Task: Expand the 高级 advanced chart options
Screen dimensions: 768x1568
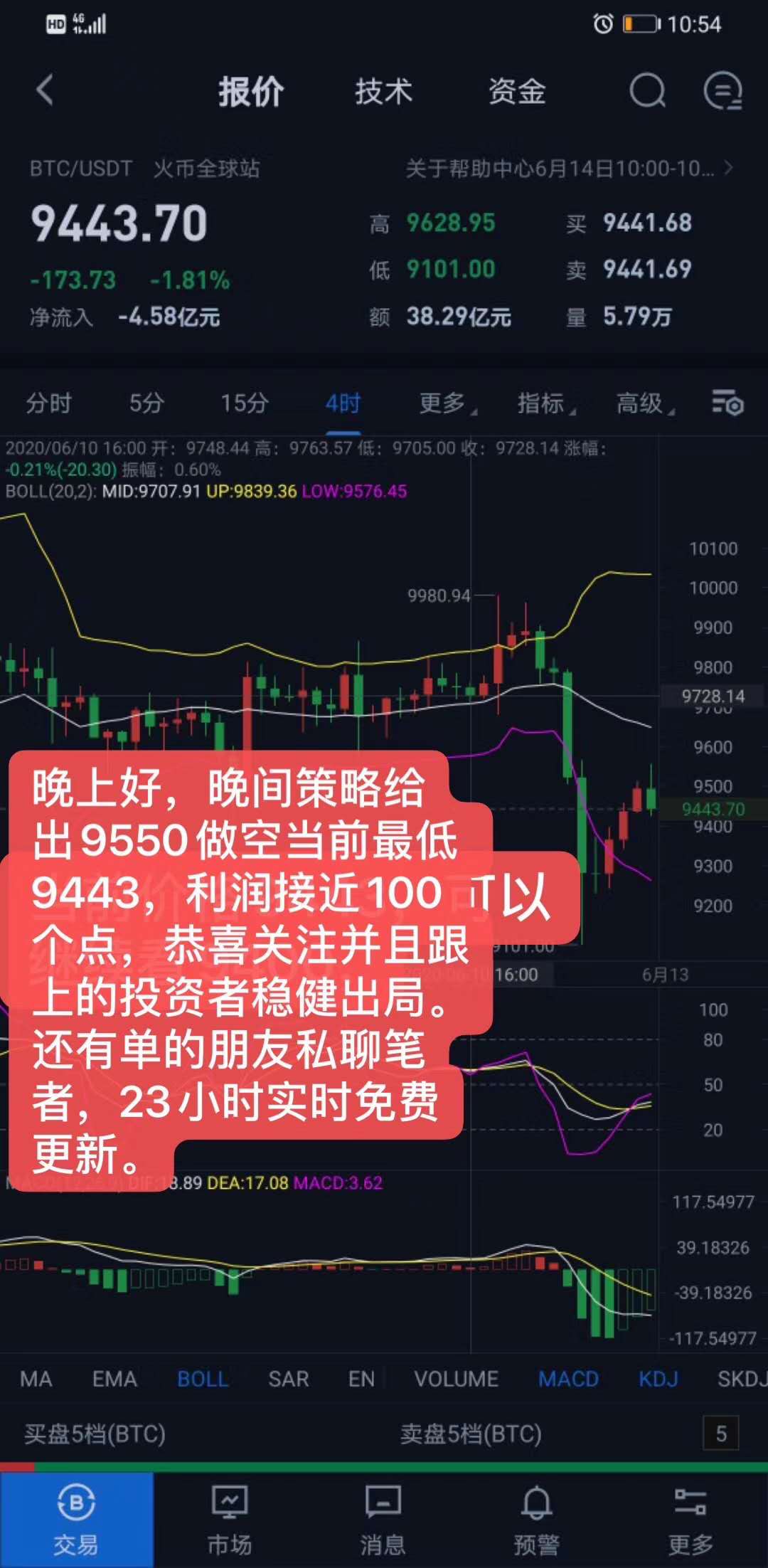Action: (640, 403)
